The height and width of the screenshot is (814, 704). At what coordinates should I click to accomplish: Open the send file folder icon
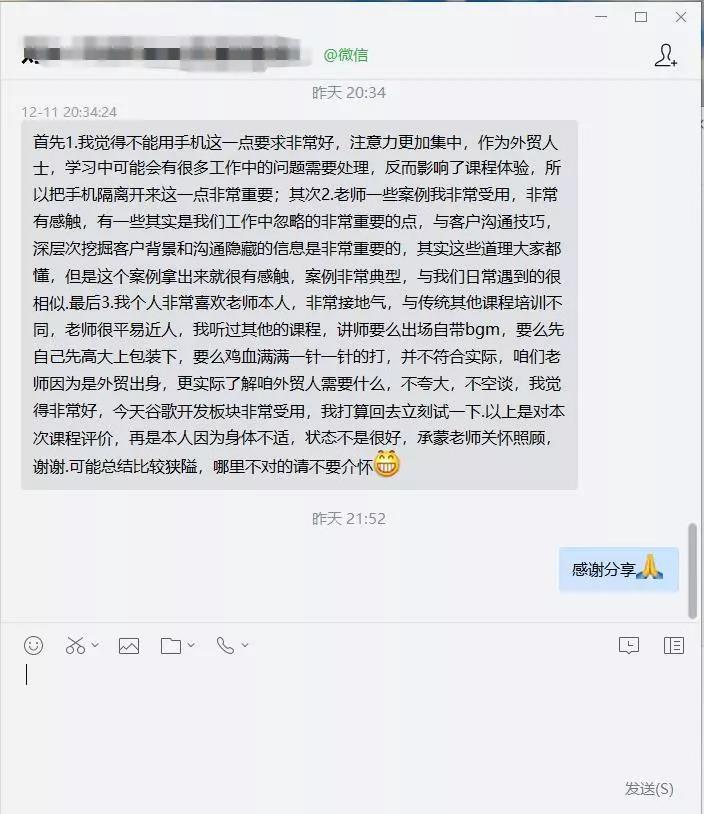coord(171,646)
